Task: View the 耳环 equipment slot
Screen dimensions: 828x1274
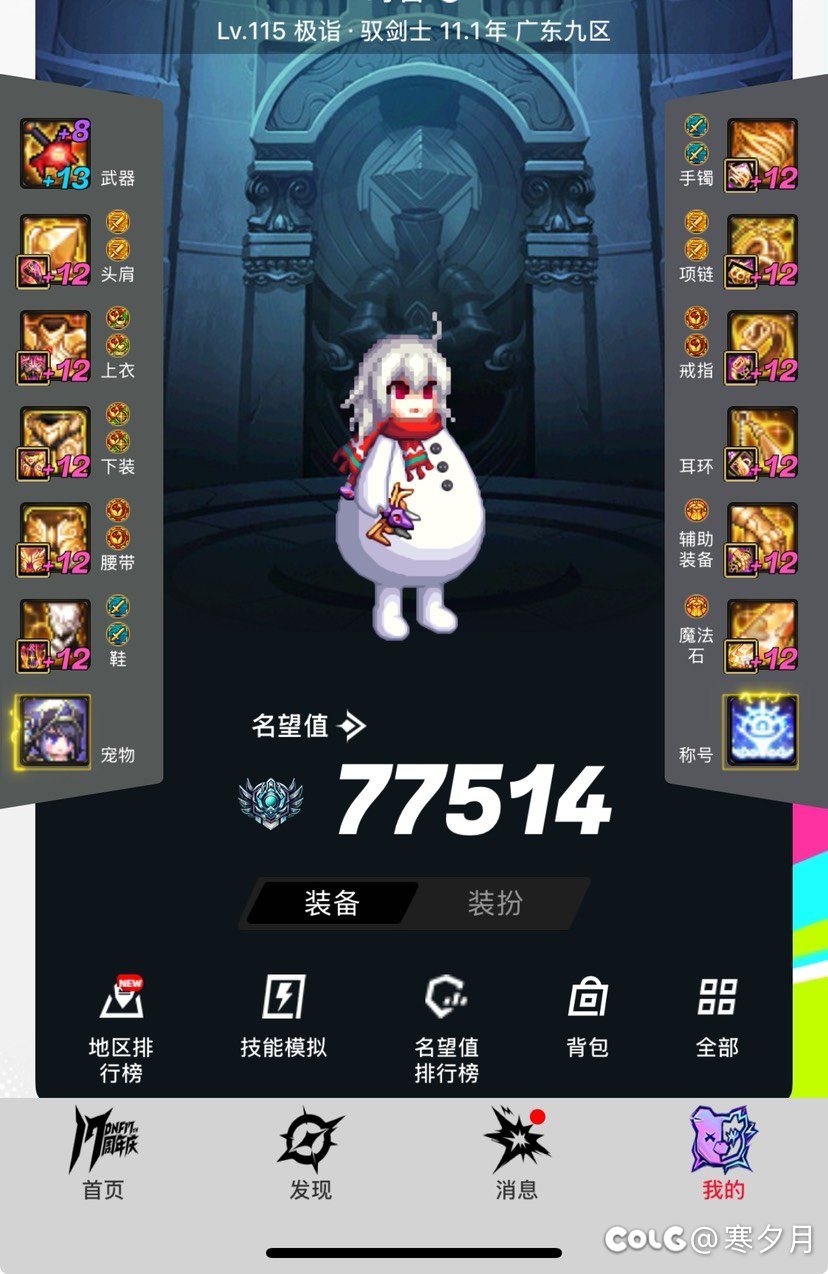Action: pos(762,443)
